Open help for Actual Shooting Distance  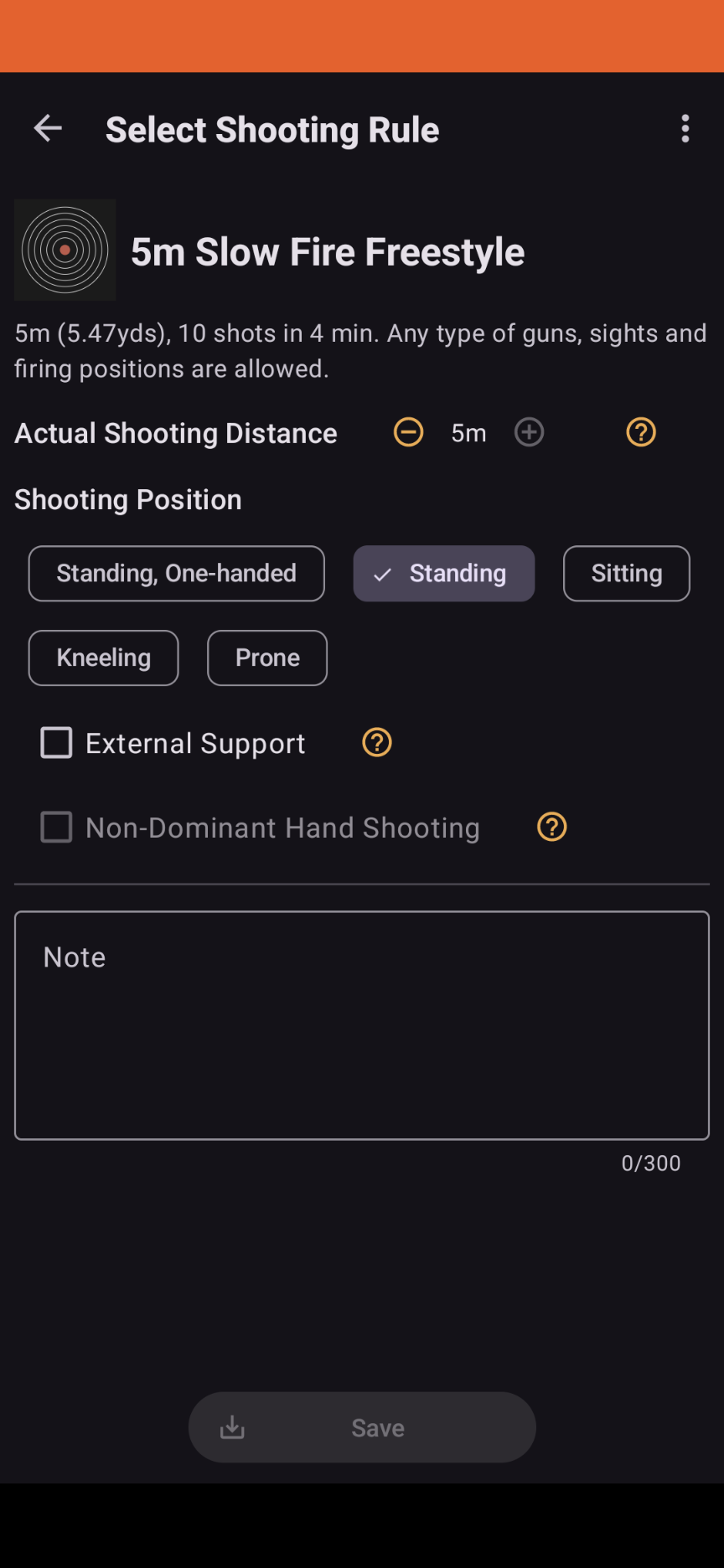coord(641,432)
